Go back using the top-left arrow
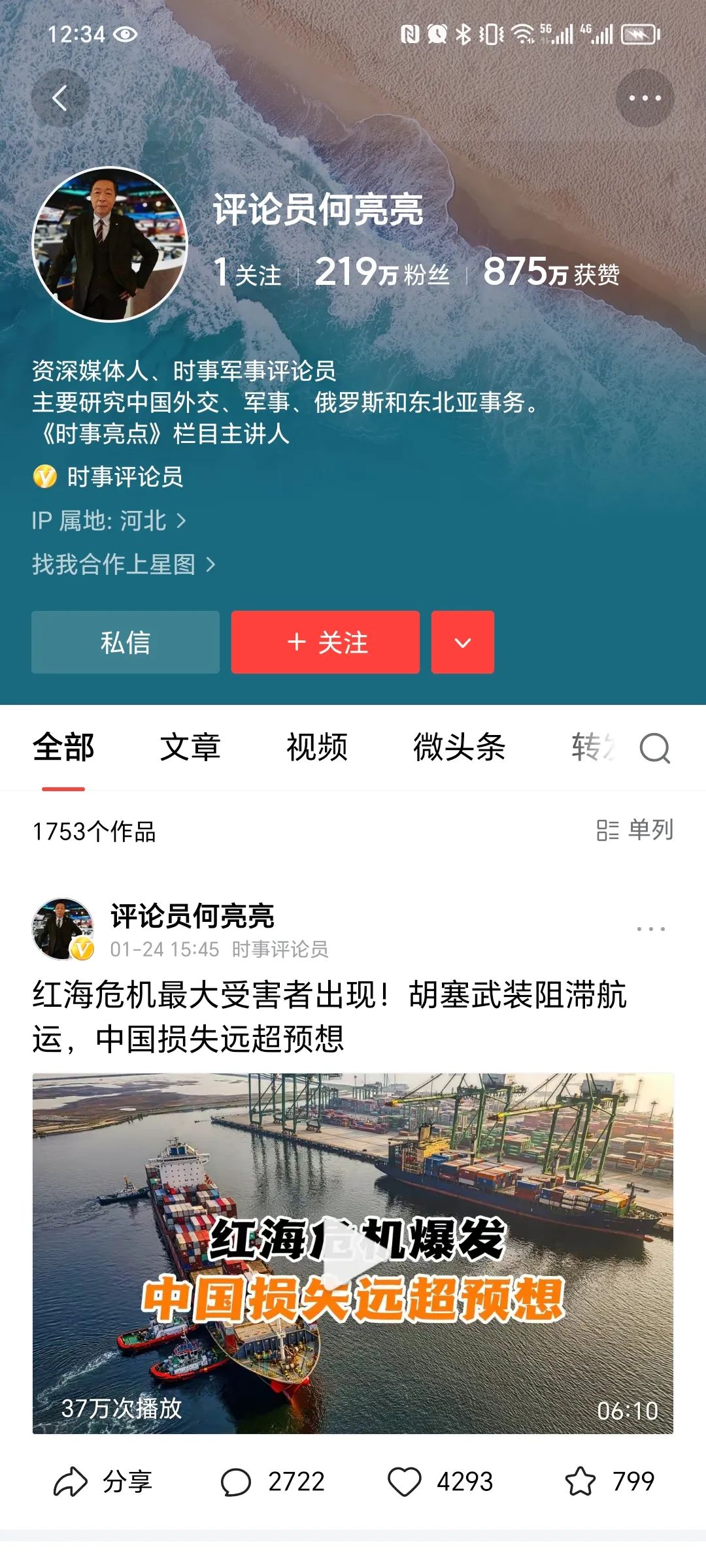The height and width of the screenshot is (1568, 706). (x=60, y=99)
